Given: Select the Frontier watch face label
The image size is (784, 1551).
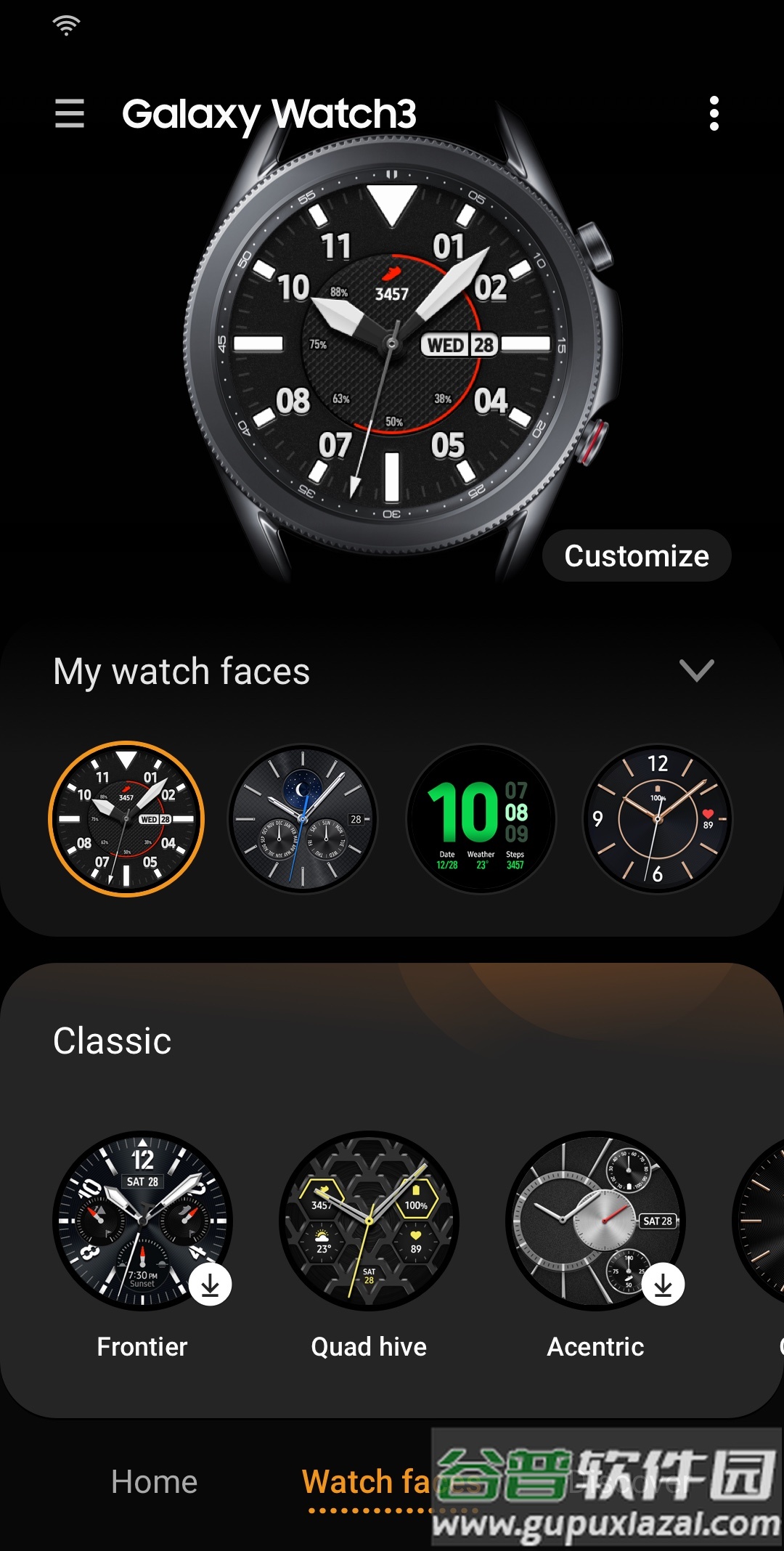Looking at the screenshot, I should click(x=142, y=1347).
